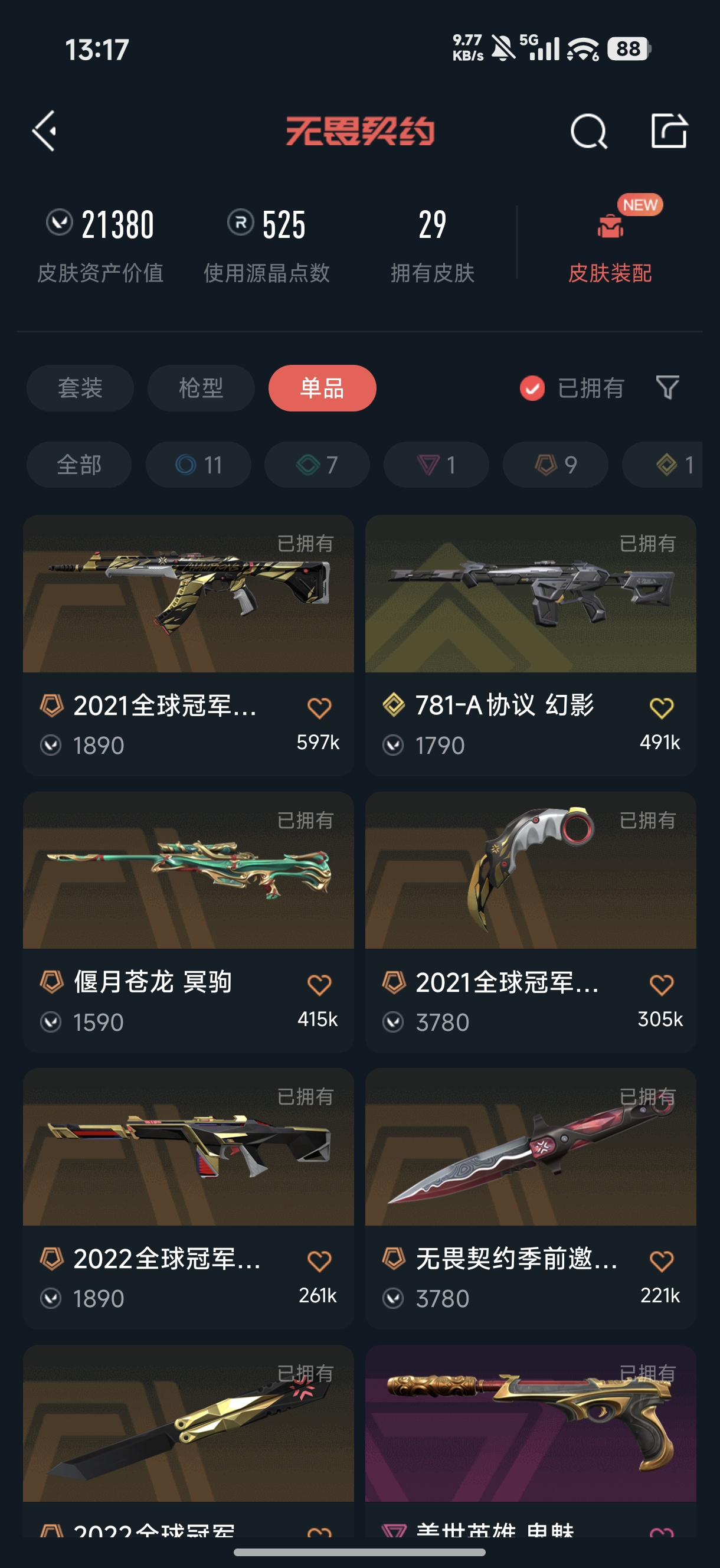
Task: Share this skin collection page
Action: click(668, 131)
